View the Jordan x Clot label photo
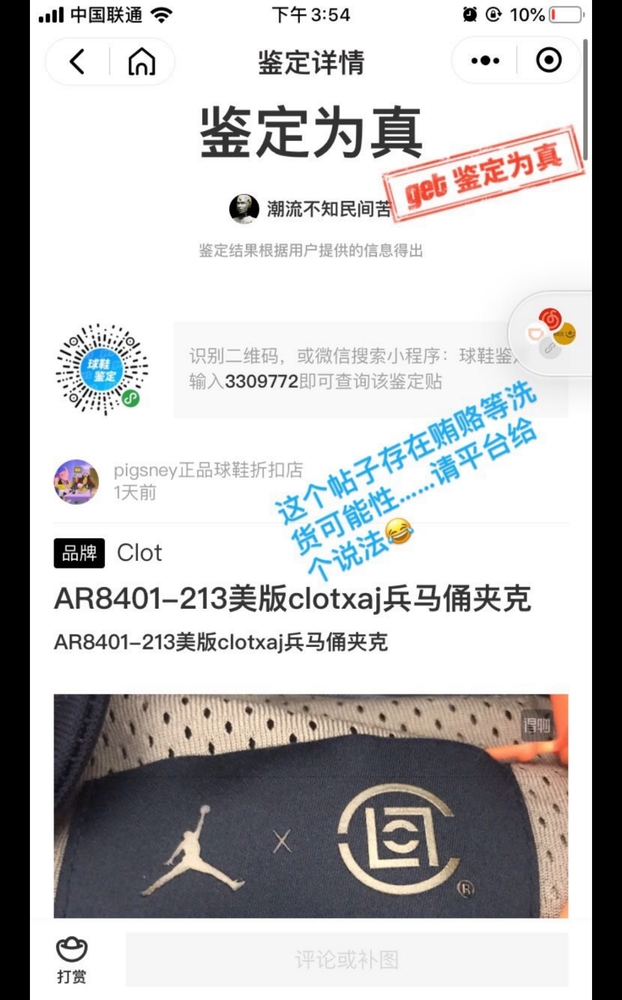Screen dimensions: 622x1000 (x=310, y=805)
